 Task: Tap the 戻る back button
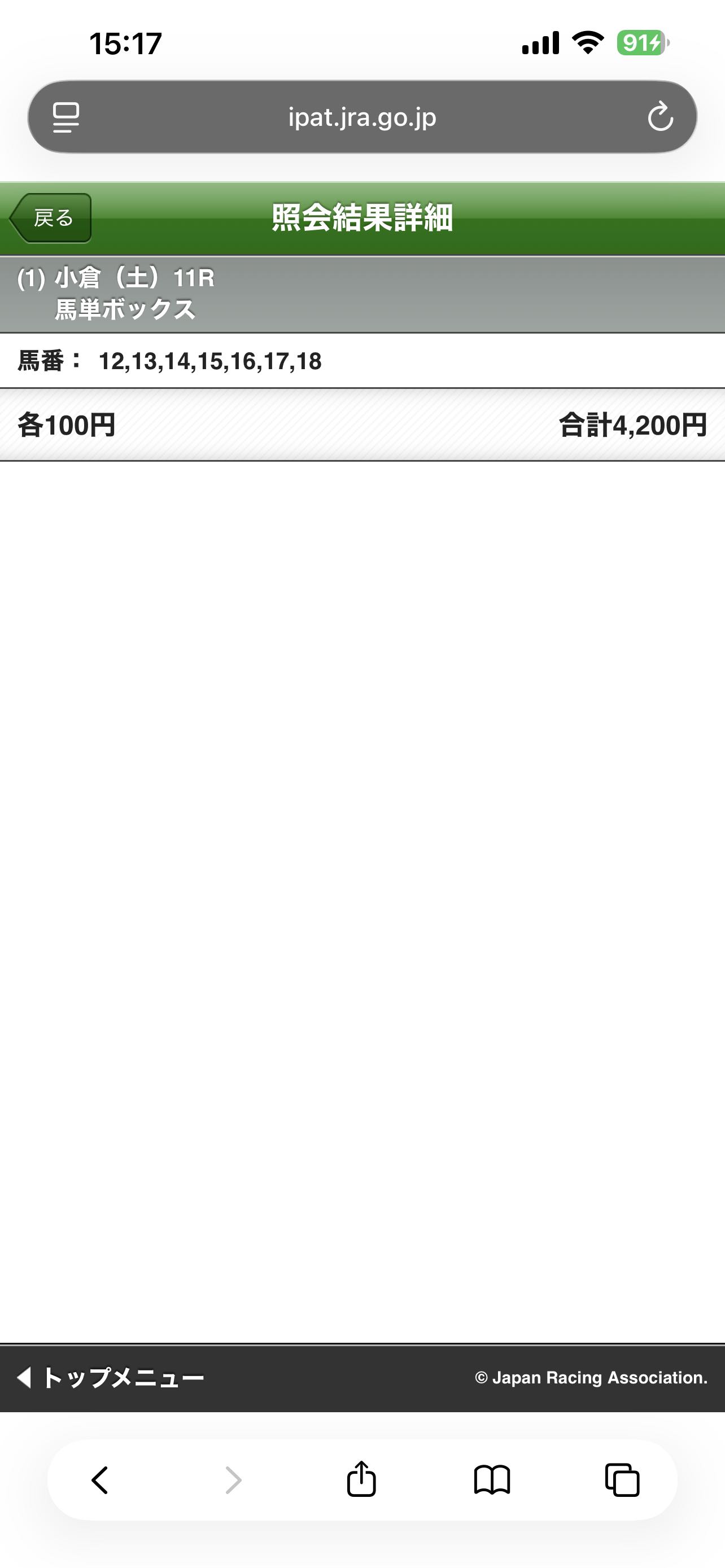click(51, 218)
